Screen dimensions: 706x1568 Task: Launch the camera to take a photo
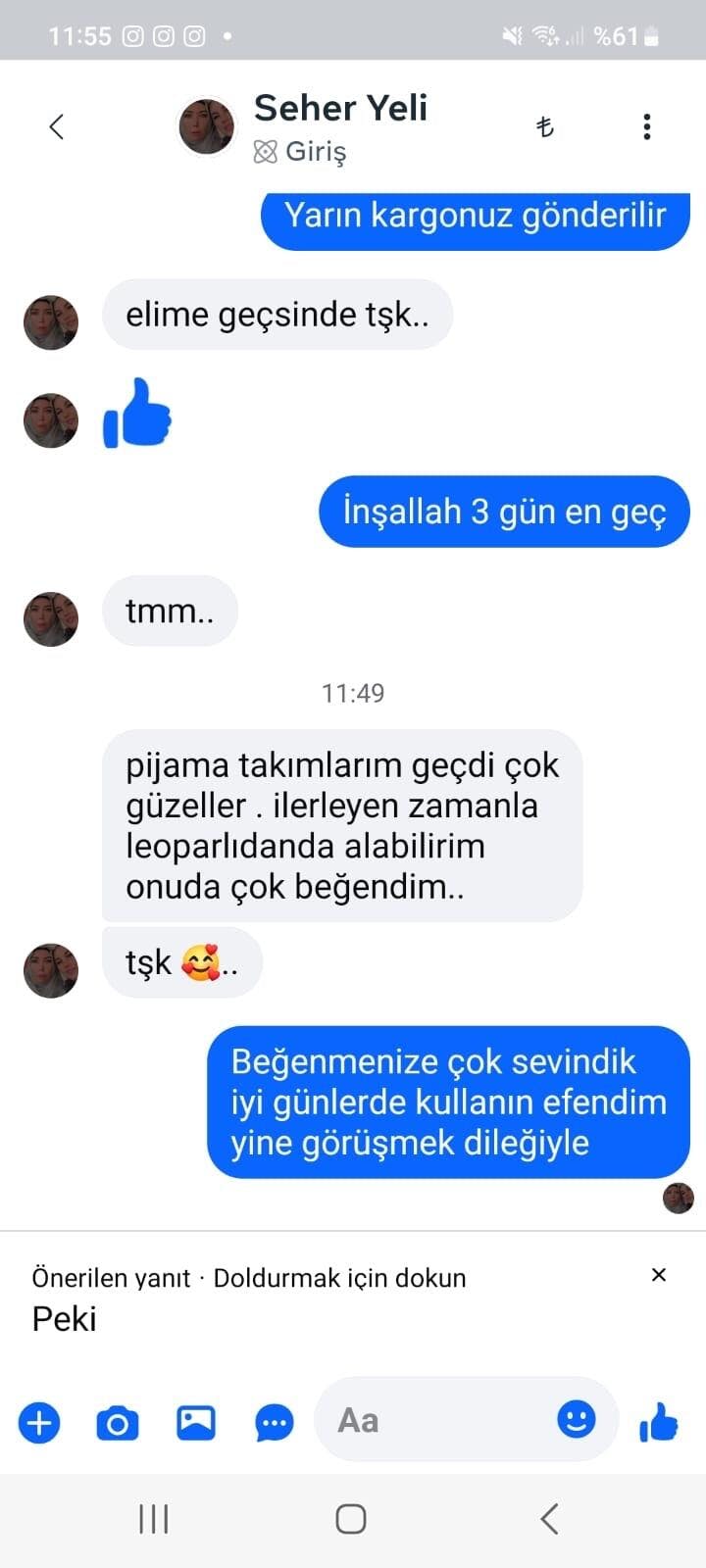click(118, 1422)
